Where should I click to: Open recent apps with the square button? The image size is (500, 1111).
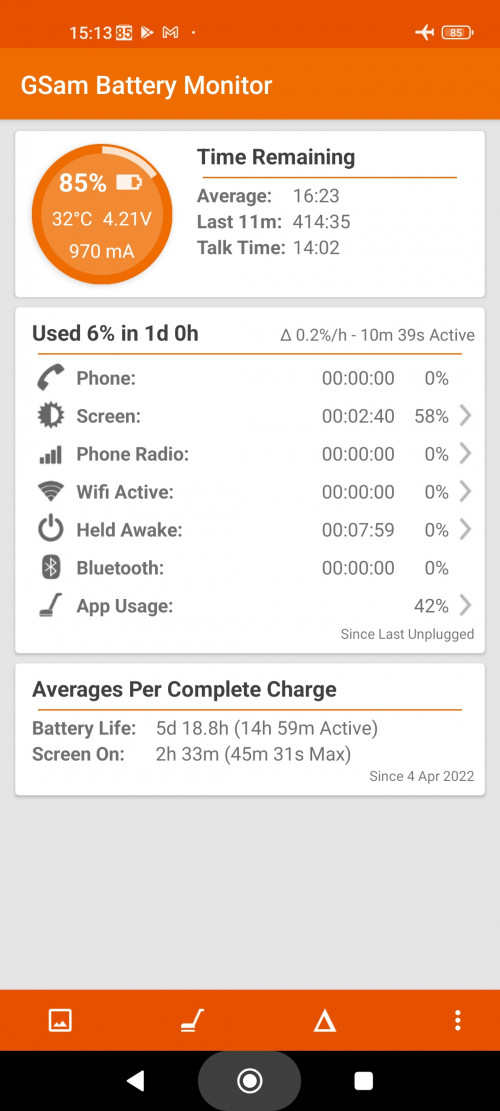[x=363, y=1081]
